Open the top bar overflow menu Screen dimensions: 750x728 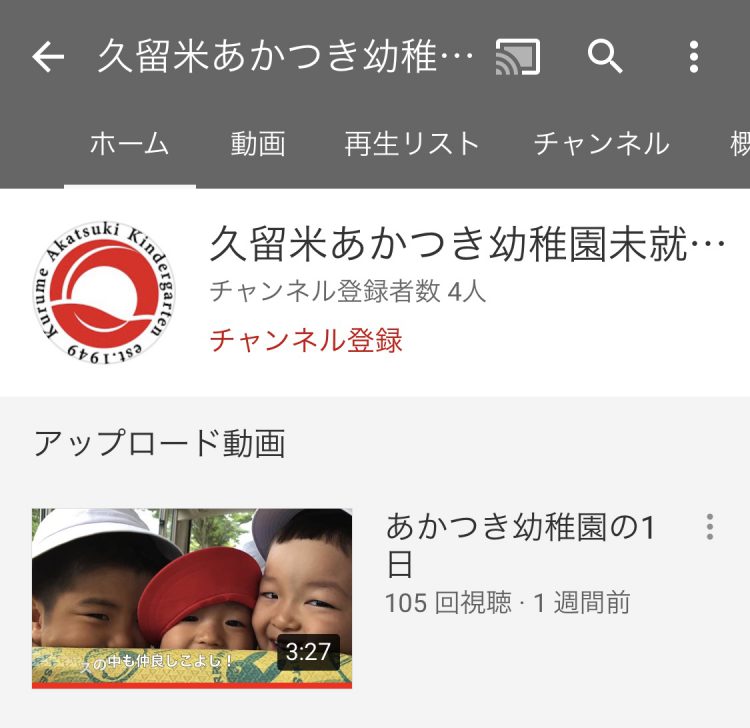click(x=694, y=58)
